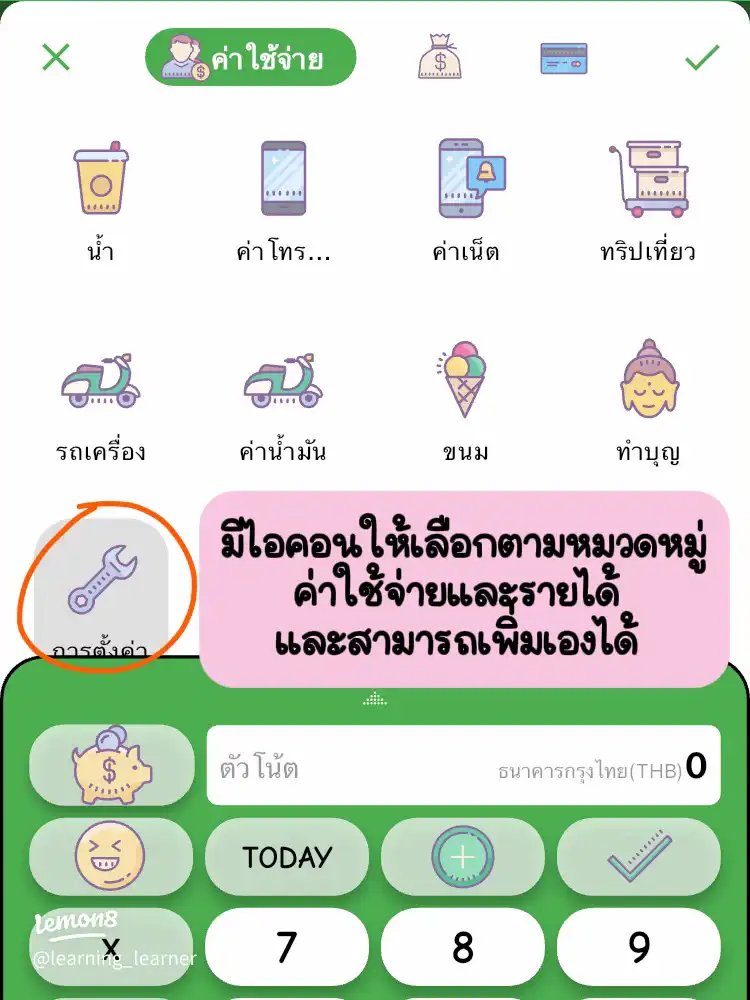The image size is (750, 1000).
Task: Tap the green plus button
Action: (x=462, y=856)
